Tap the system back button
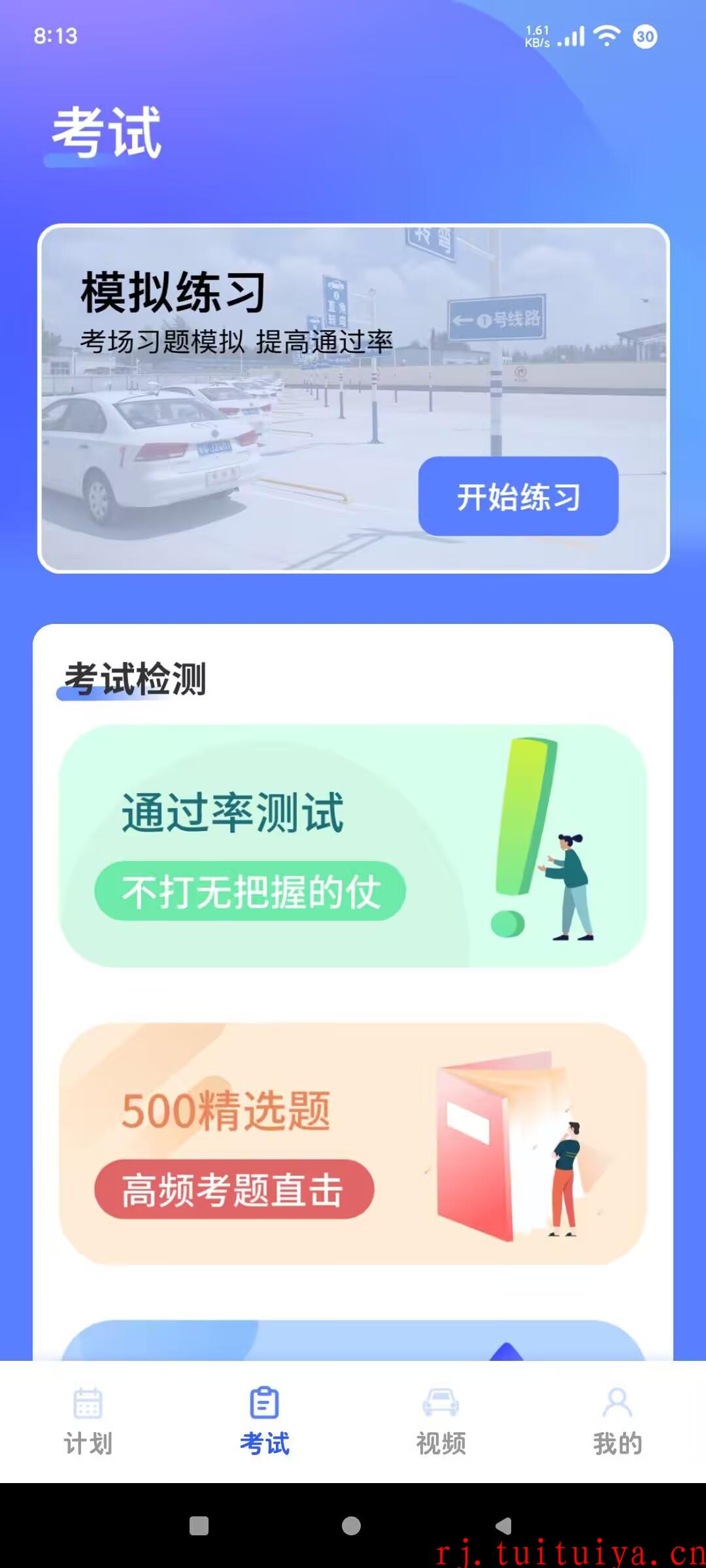 pos(503,1526)
